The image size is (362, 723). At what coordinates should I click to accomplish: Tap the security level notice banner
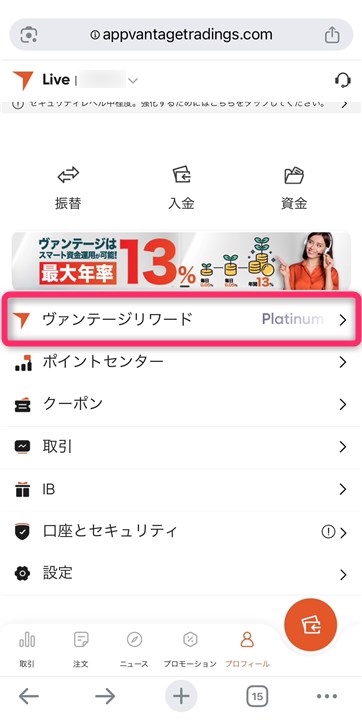tap(181, 104)
